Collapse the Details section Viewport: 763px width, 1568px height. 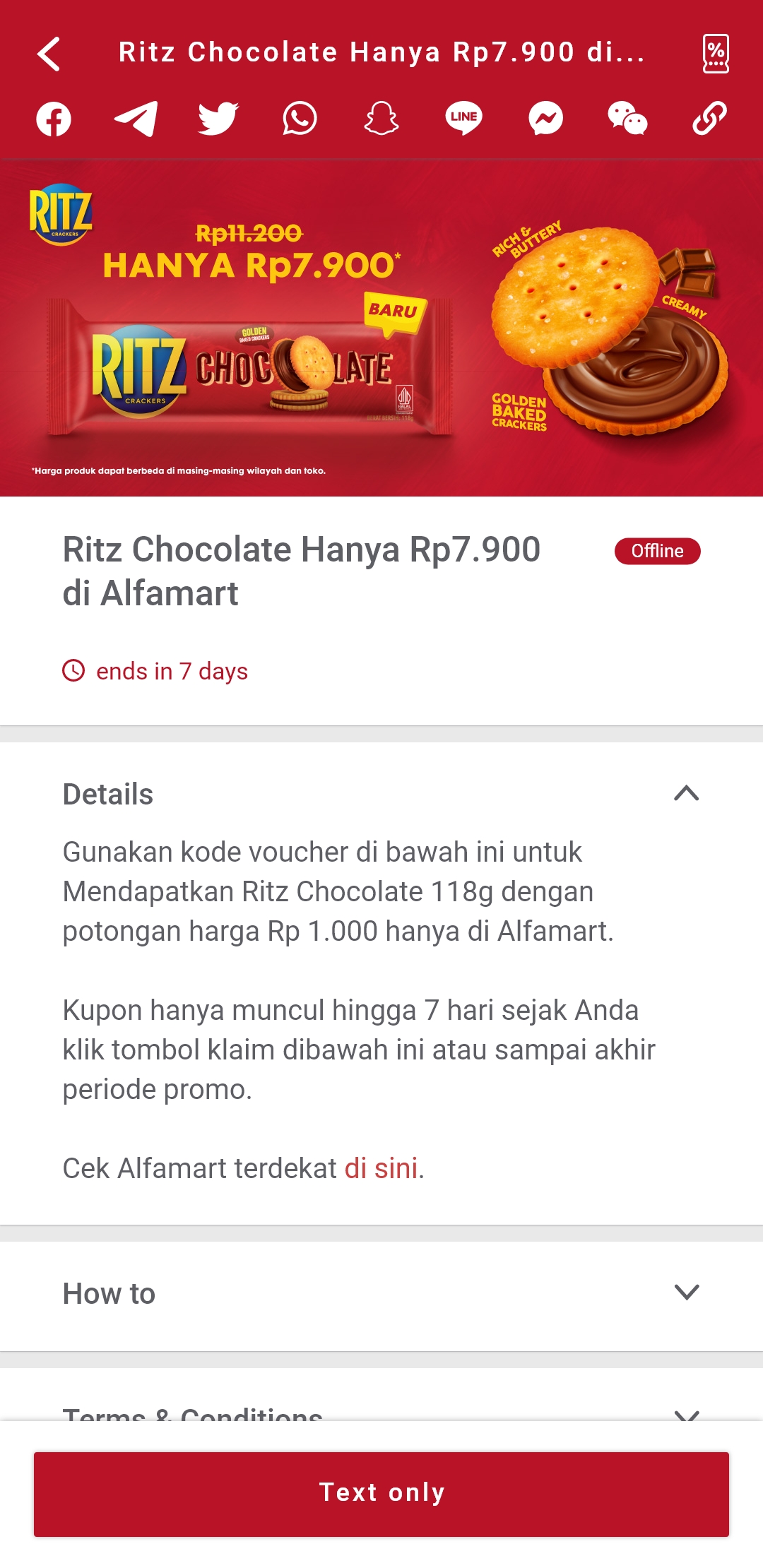click(686, 794)
